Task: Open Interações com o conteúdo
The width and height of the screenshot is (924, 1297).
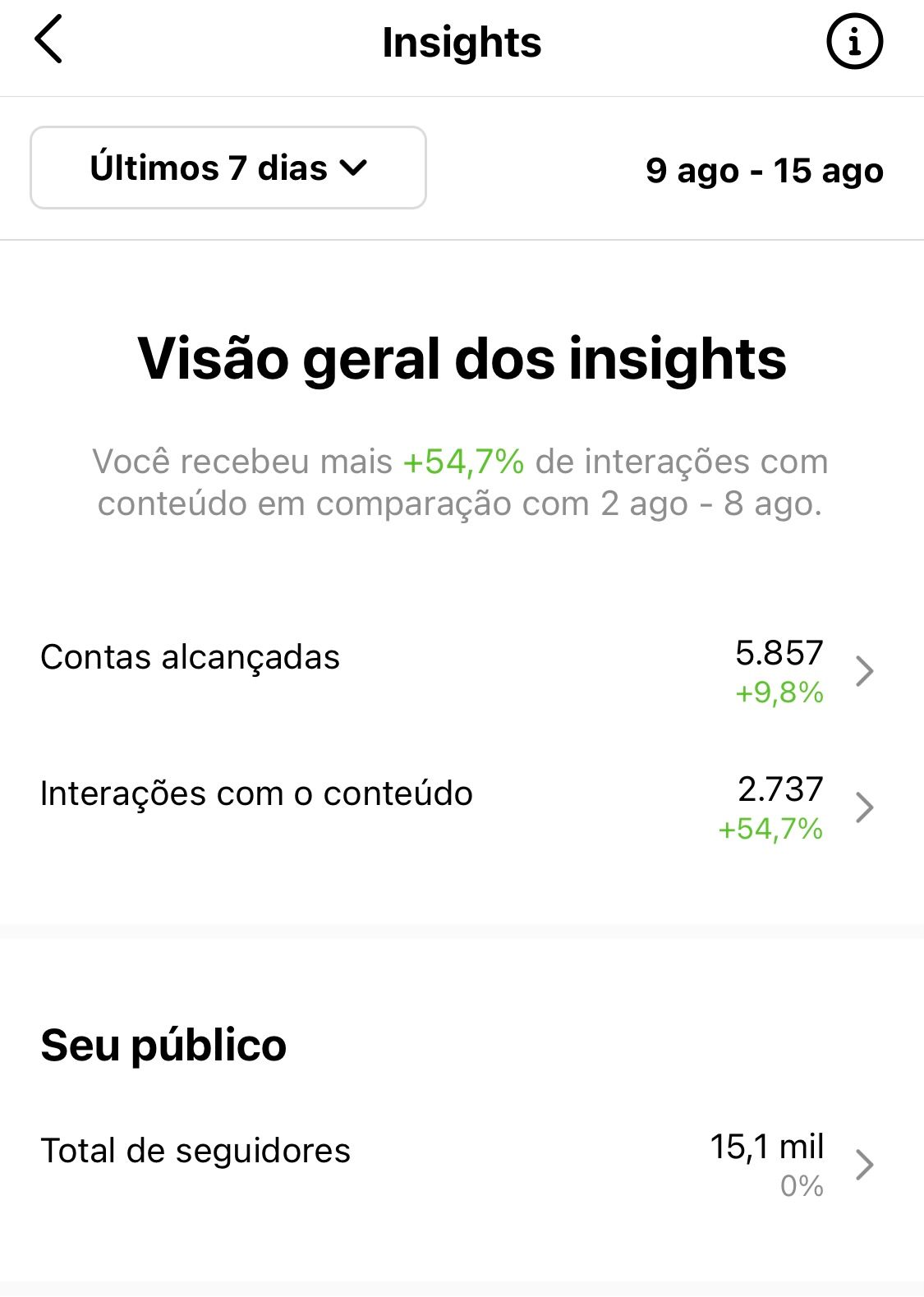Action: click(462, 807)
